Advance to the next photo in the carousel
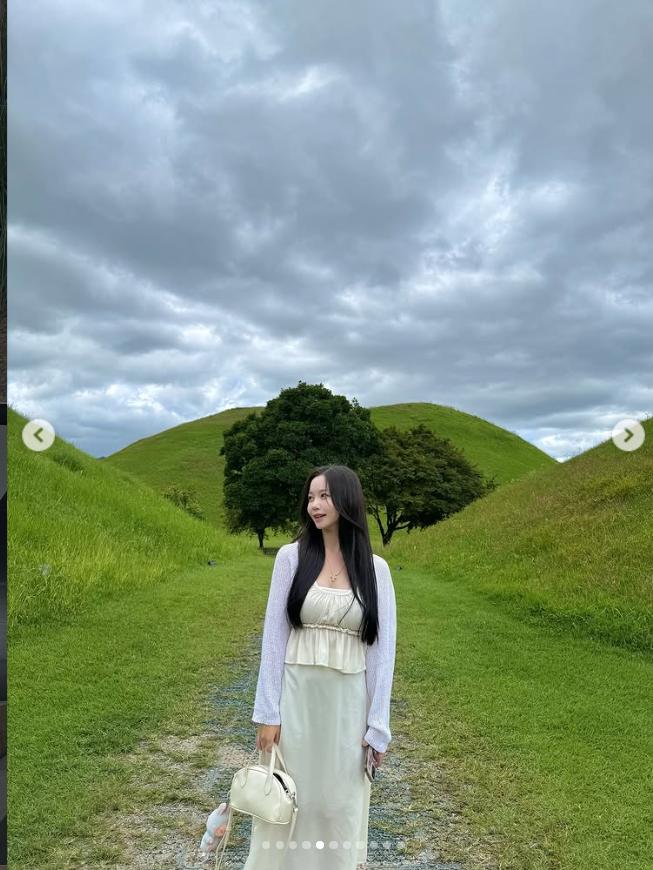This screenshot has width=653, height=870. point(628,435)
